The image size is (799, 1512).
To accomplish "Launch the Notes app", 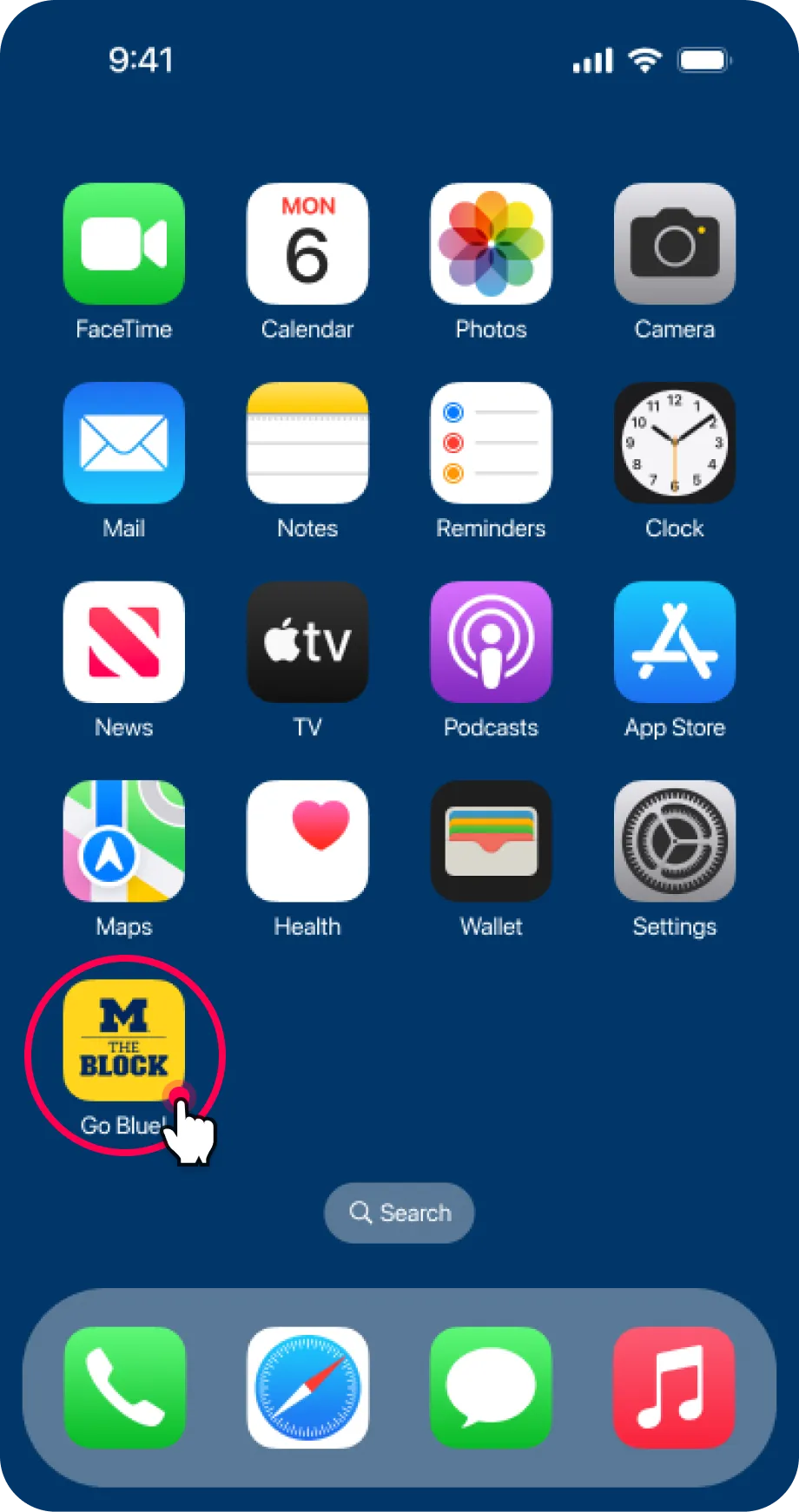I will (307, 443).
